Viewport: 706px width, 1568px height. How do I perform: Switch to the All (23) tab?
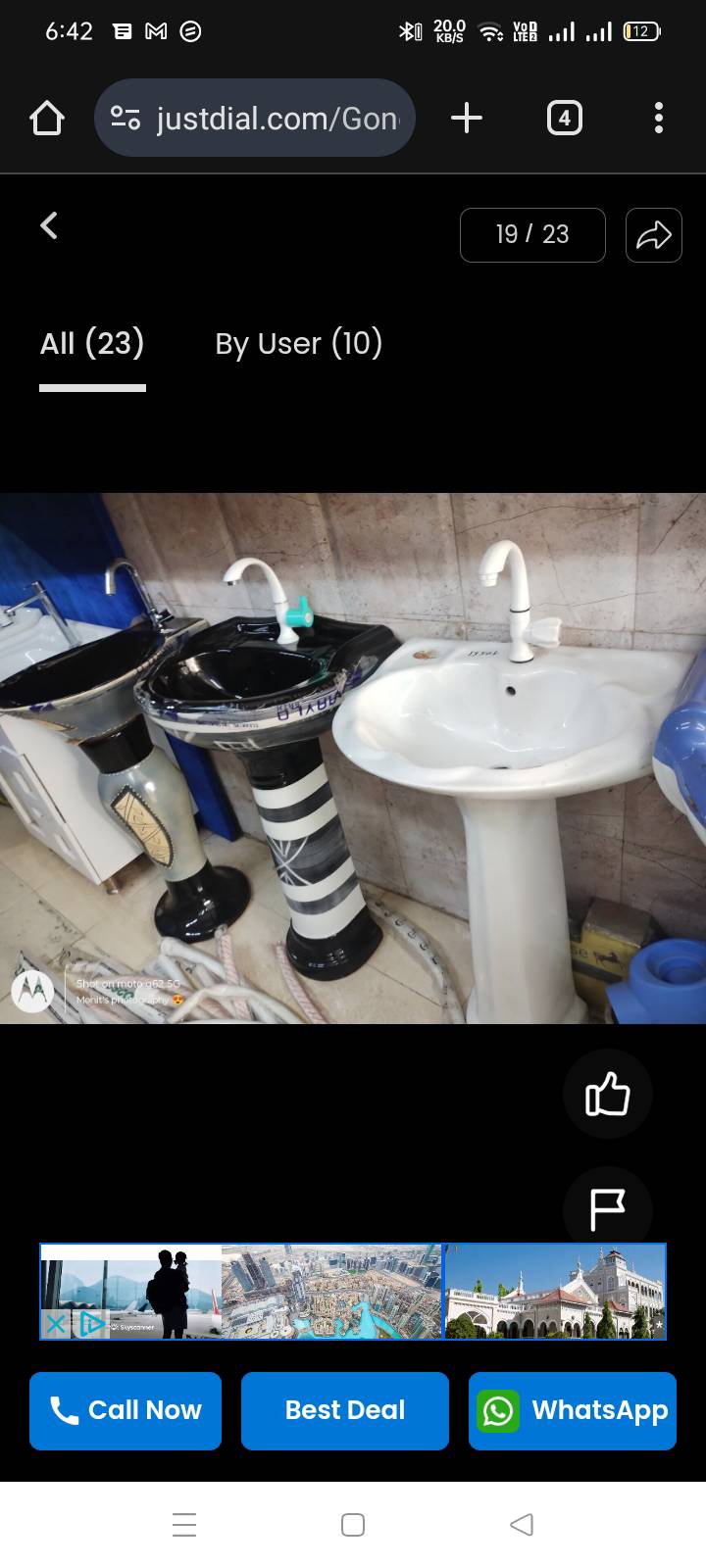click(92, 344)
